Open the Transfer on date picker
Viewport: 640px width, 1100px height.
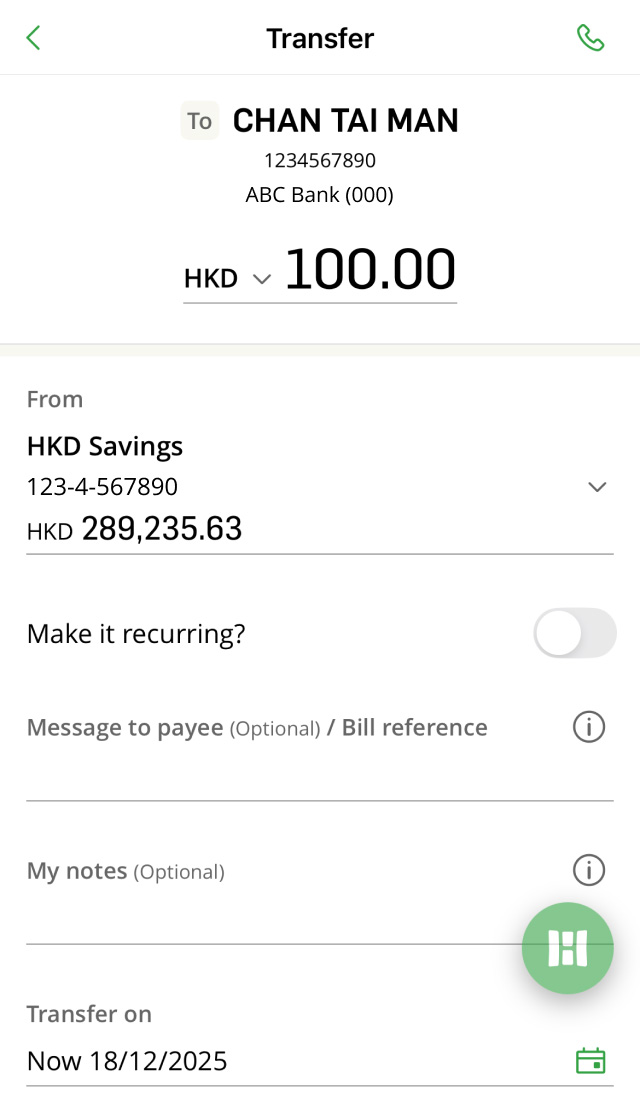(x=590, y=1061)
